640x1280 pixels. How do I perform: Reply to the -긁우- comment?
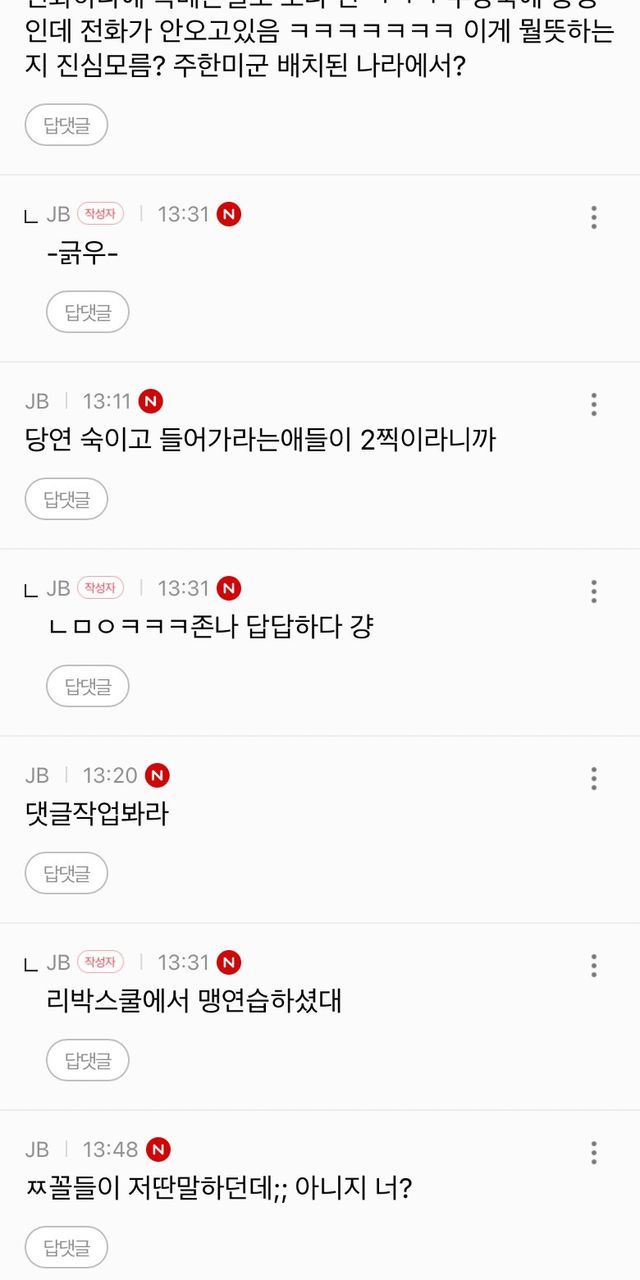(88, 312)
